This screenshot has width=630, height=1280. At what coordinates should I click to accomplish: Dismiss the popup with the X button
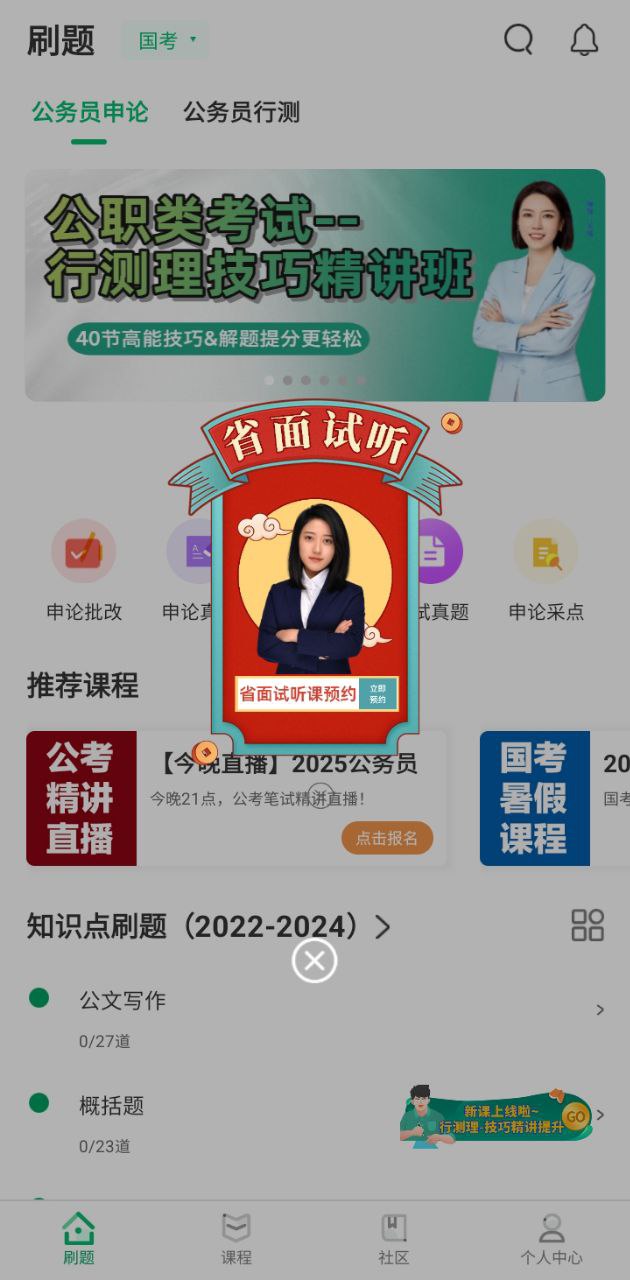[314, 961]
